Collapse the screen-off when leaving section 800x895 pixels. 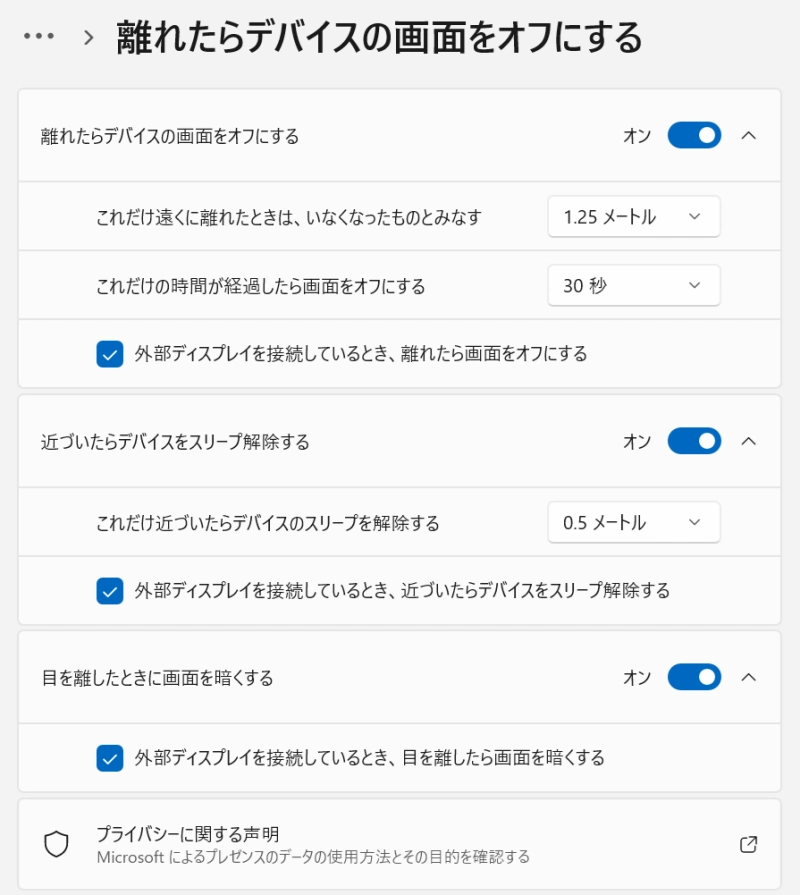[x=749, y=135]
